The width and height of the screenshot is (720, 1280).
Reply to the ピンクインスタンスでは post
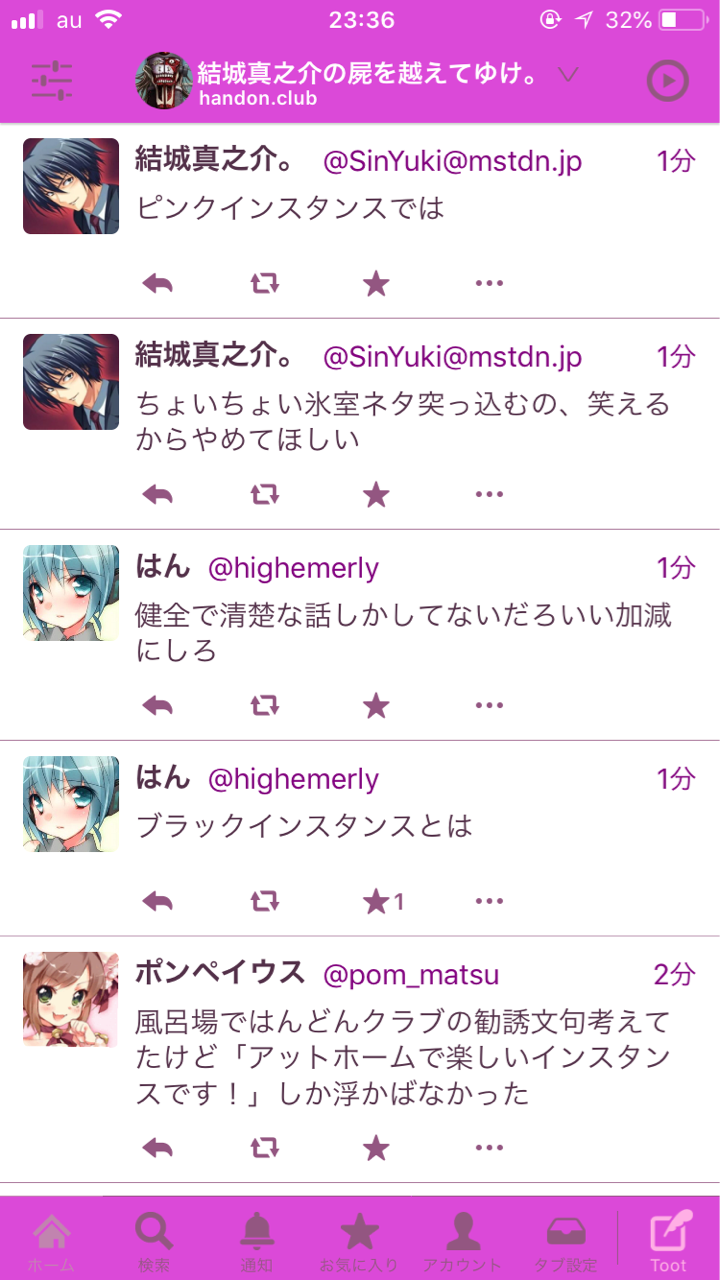point(158,284)
